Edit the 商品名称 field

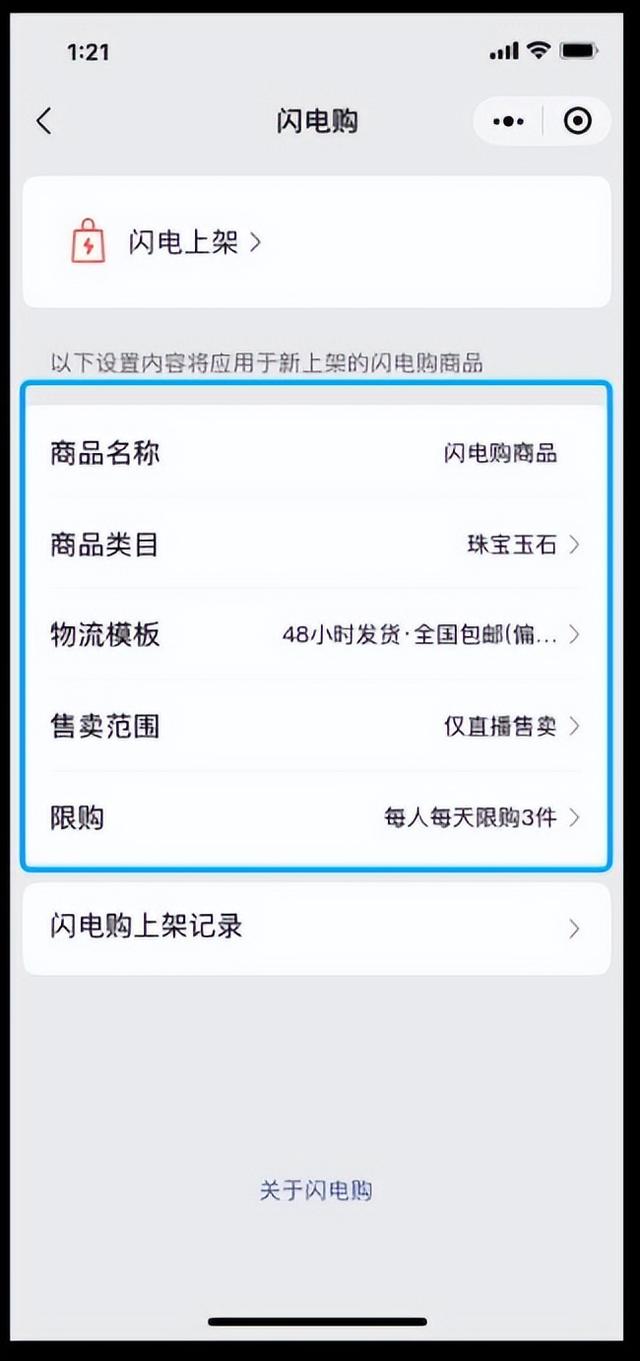tap(500, 454)
